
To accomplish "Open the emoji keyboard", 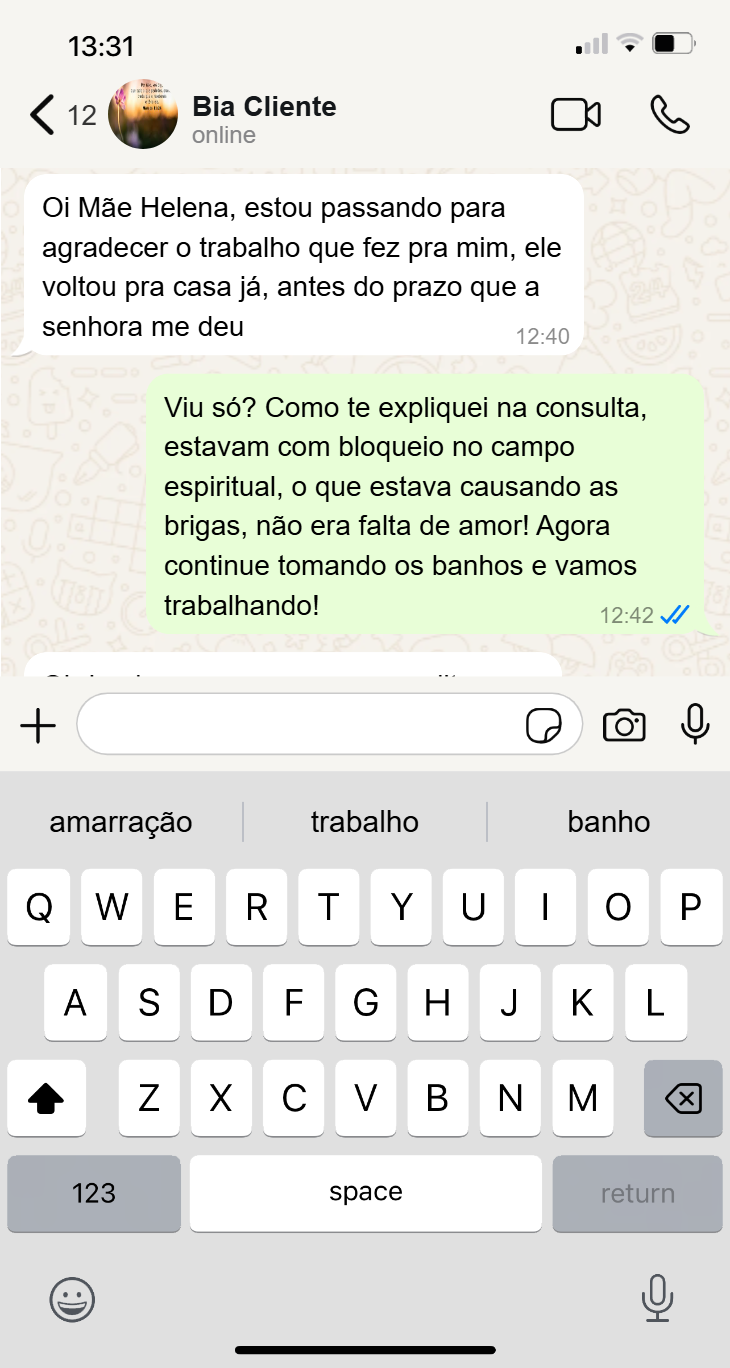I will (72, 1300).
